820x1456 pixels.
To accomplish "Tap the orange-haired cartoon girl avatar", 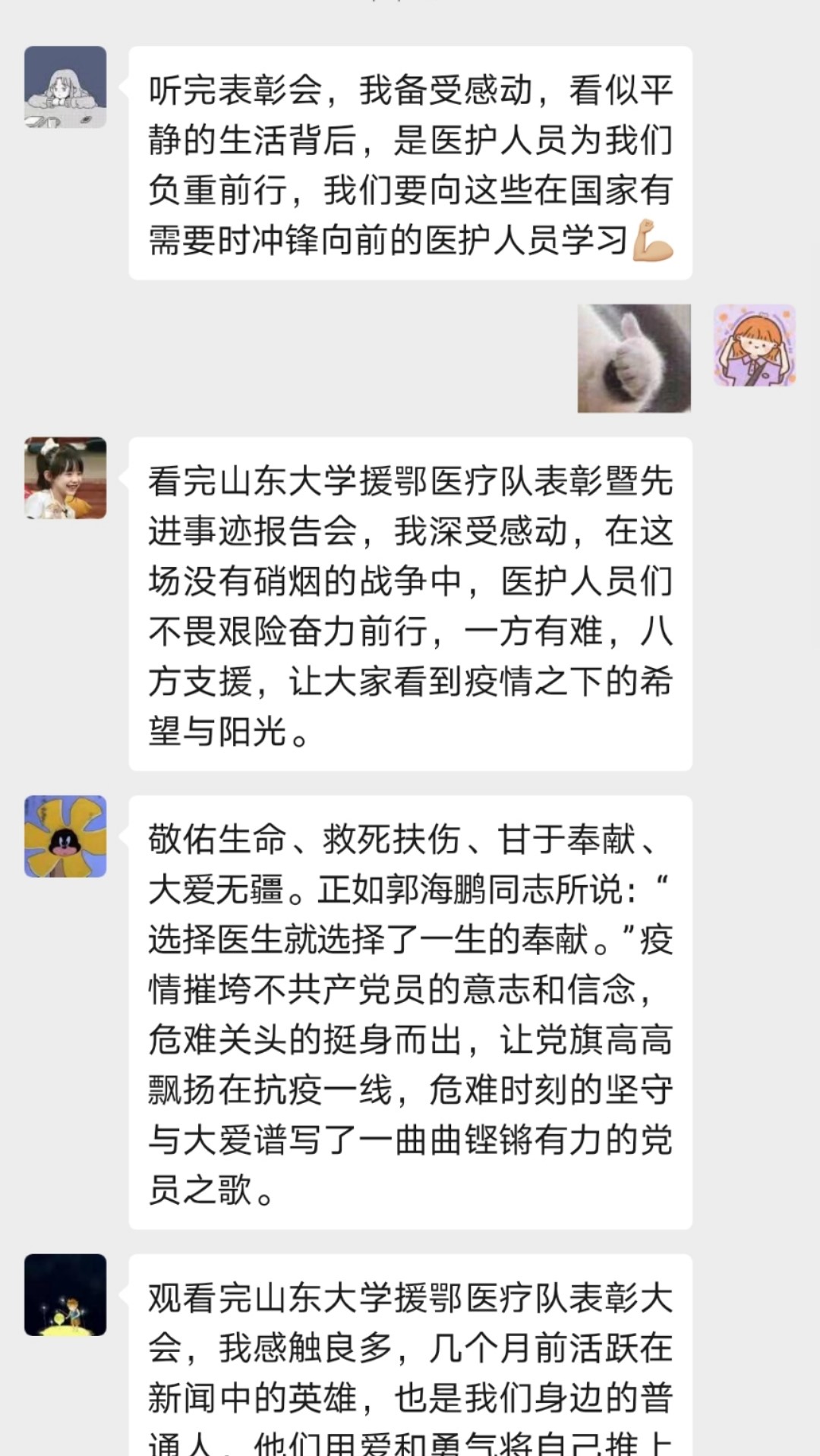I will tap(754, 345).
